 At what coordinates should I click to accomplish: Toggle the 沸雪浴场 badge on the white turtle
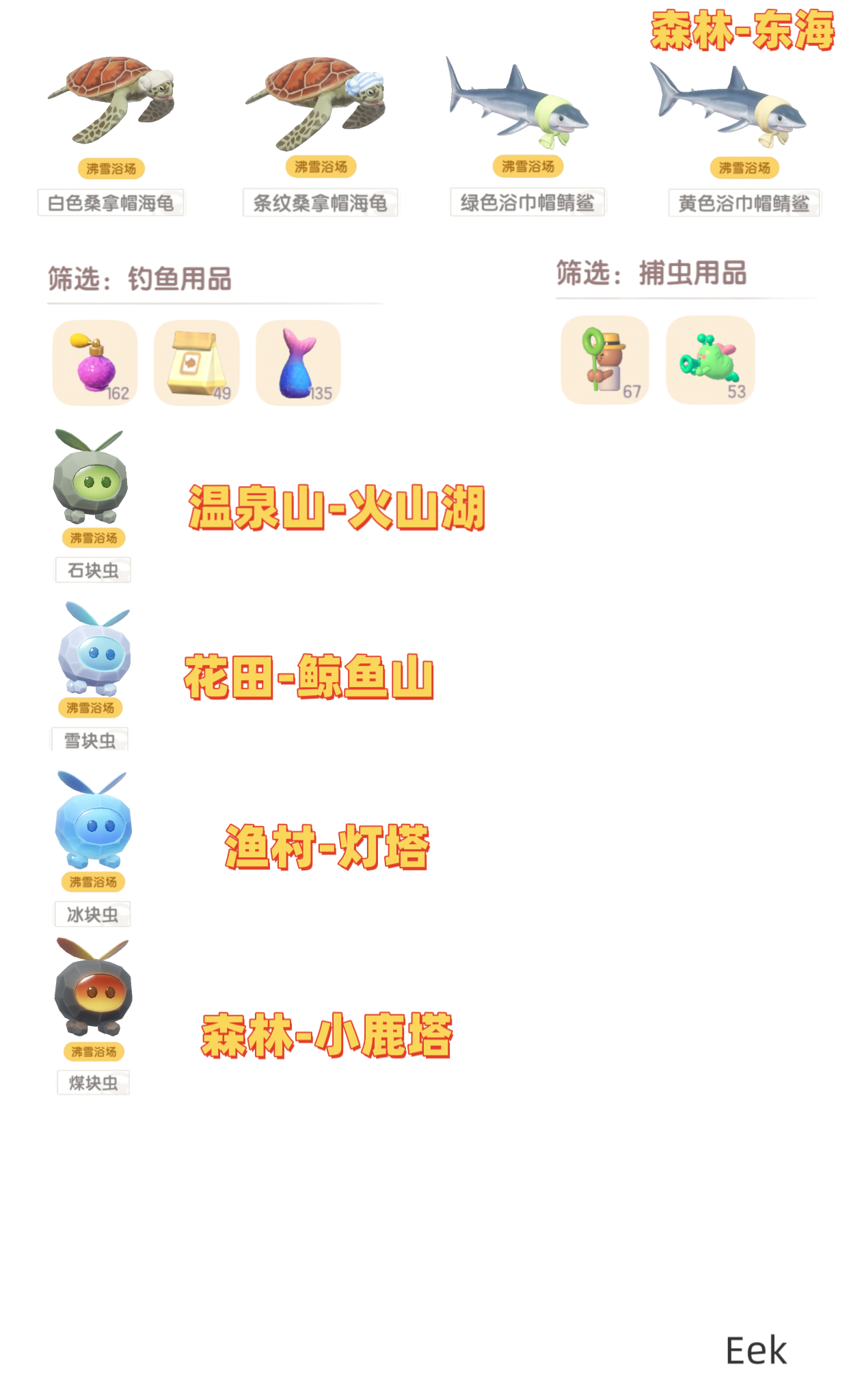111,169
